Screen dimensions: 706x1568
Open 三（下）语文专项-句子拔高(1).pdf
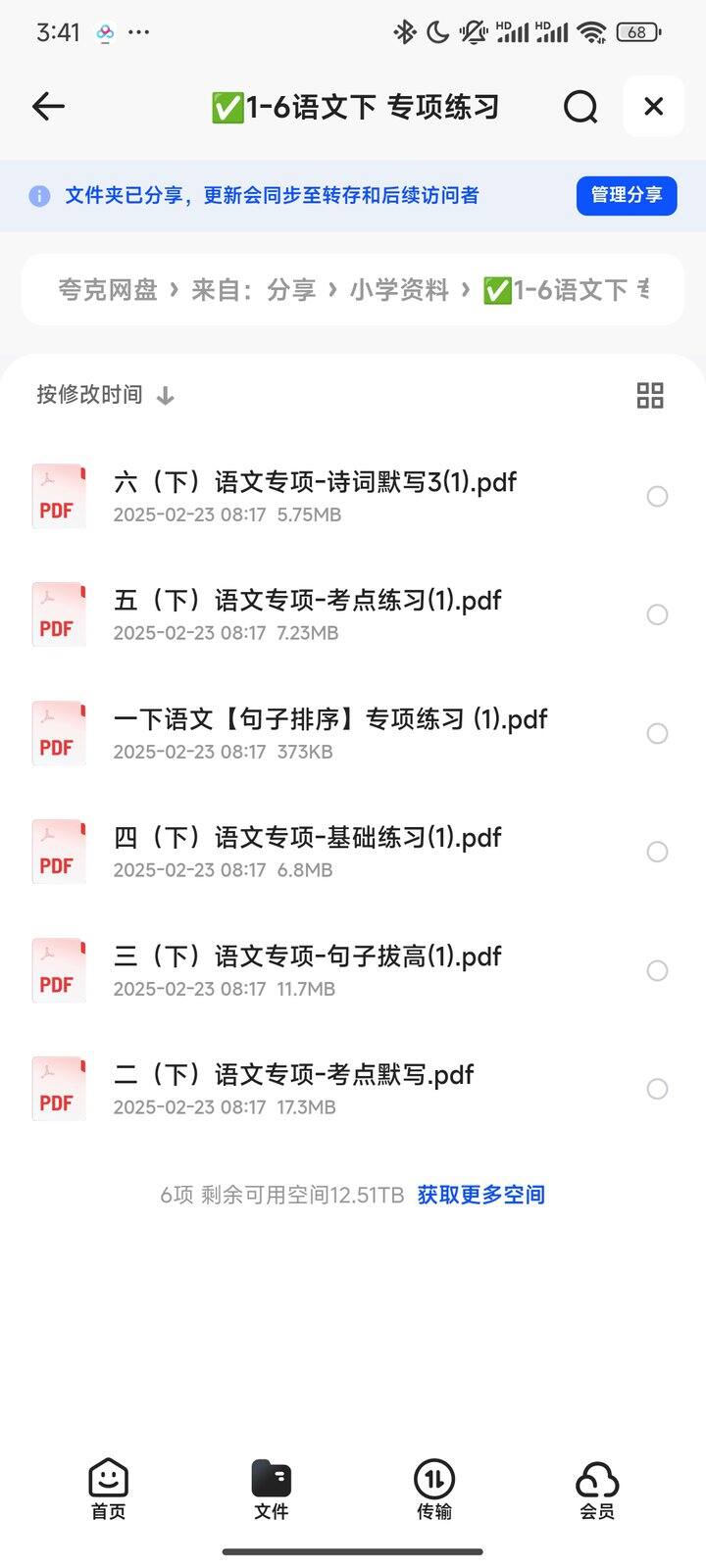click(353, 970)
